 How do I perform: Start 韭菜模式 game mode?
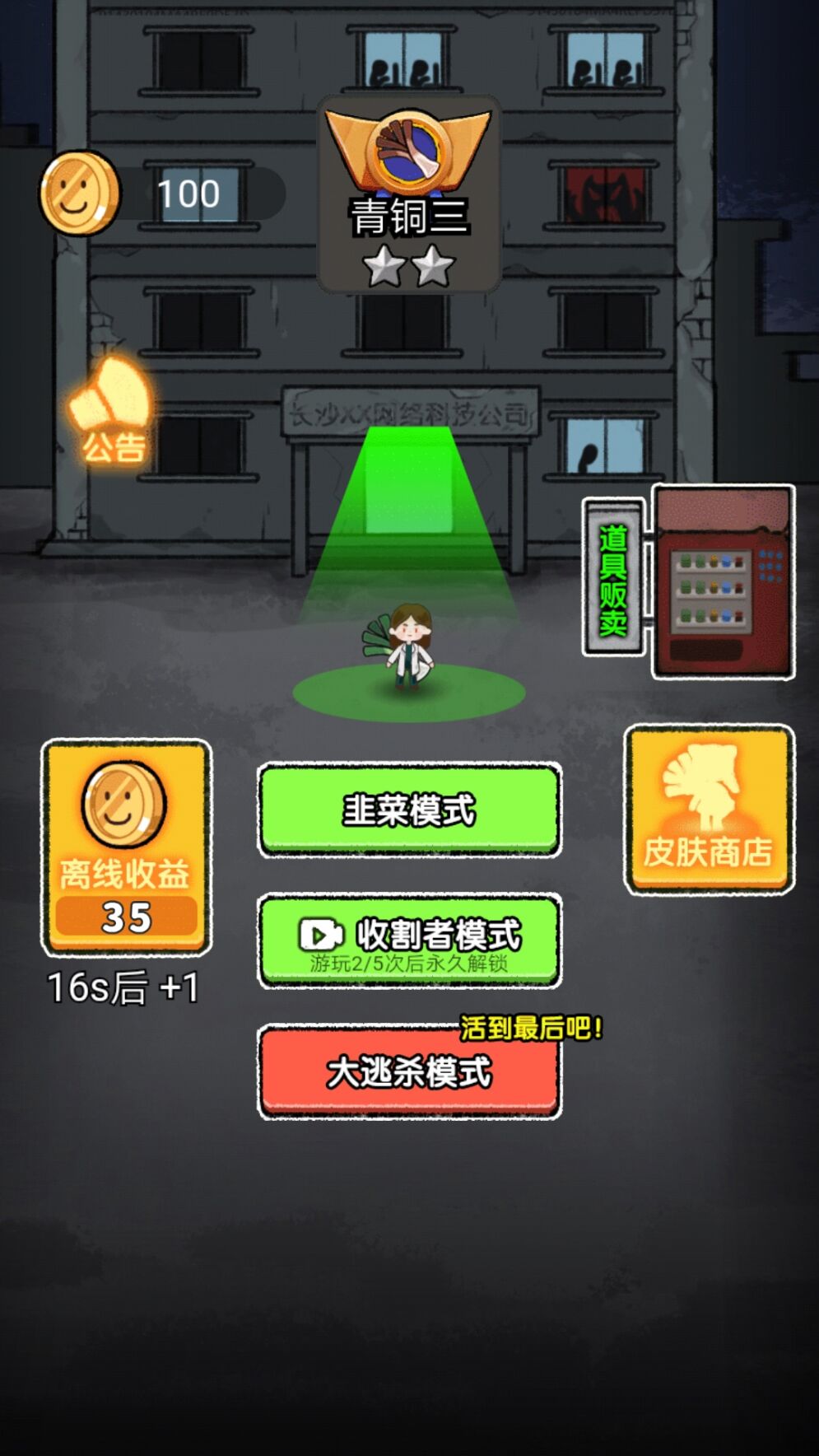(409, 810)
